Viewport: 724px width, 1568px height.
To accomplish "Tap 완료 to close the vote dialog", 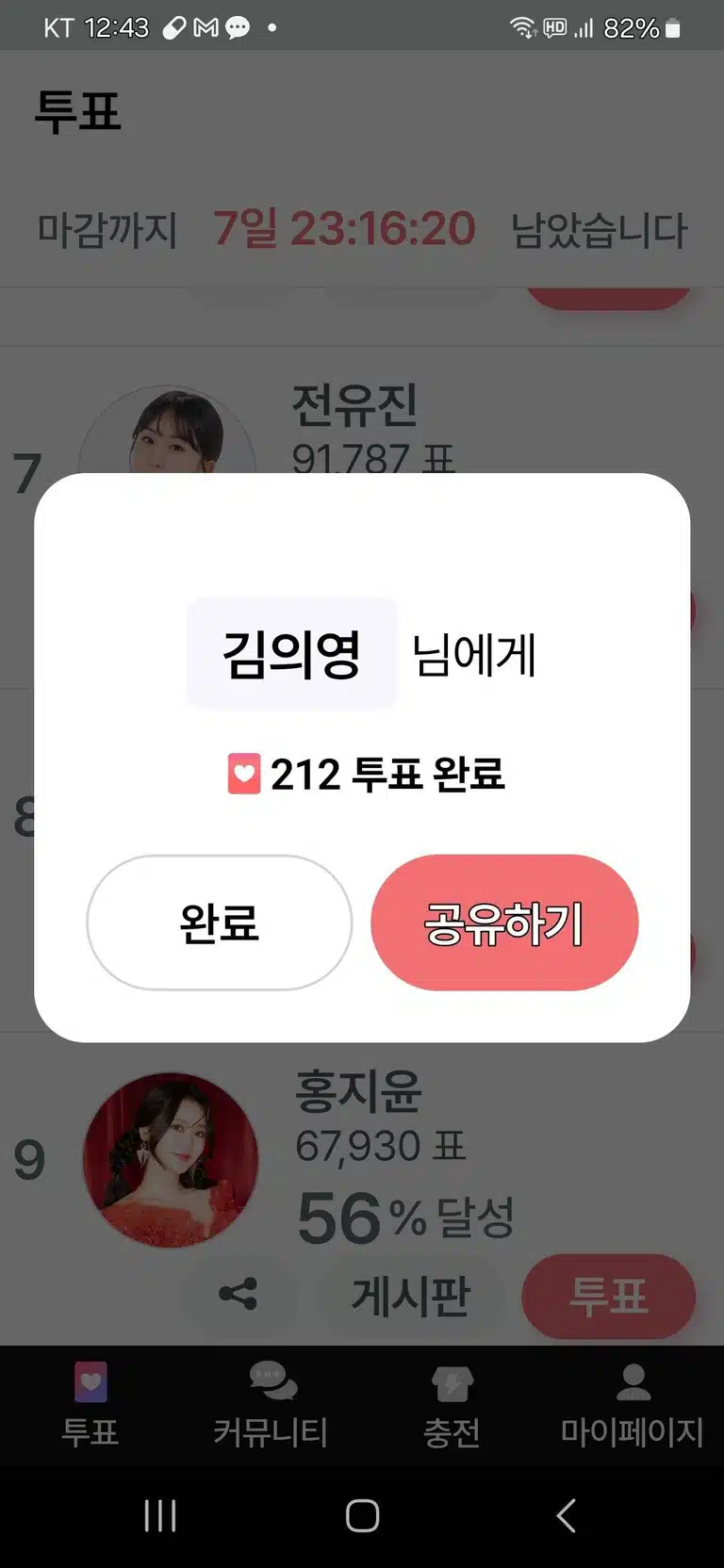I will [220, 923].
